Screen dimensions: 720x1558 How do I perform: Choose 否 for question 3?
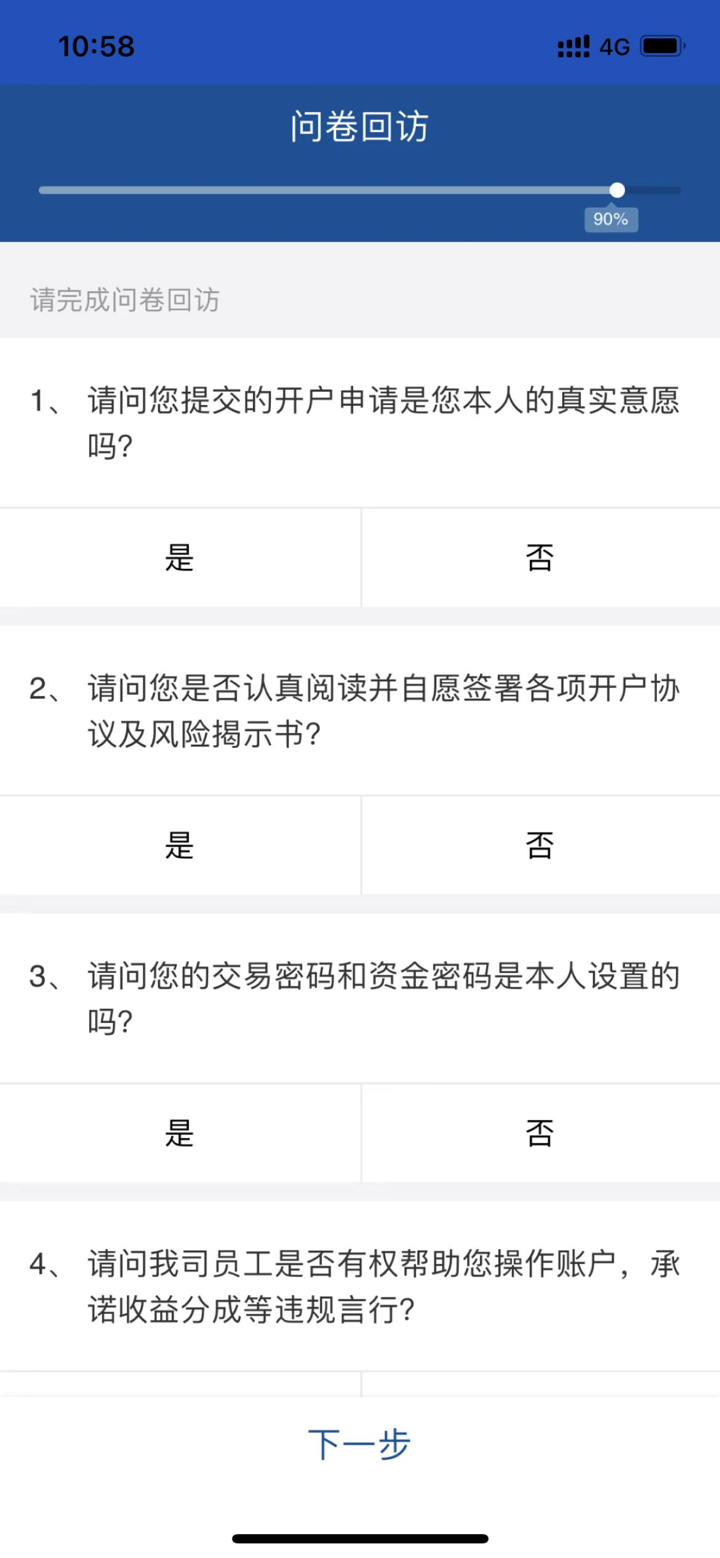539,1133
